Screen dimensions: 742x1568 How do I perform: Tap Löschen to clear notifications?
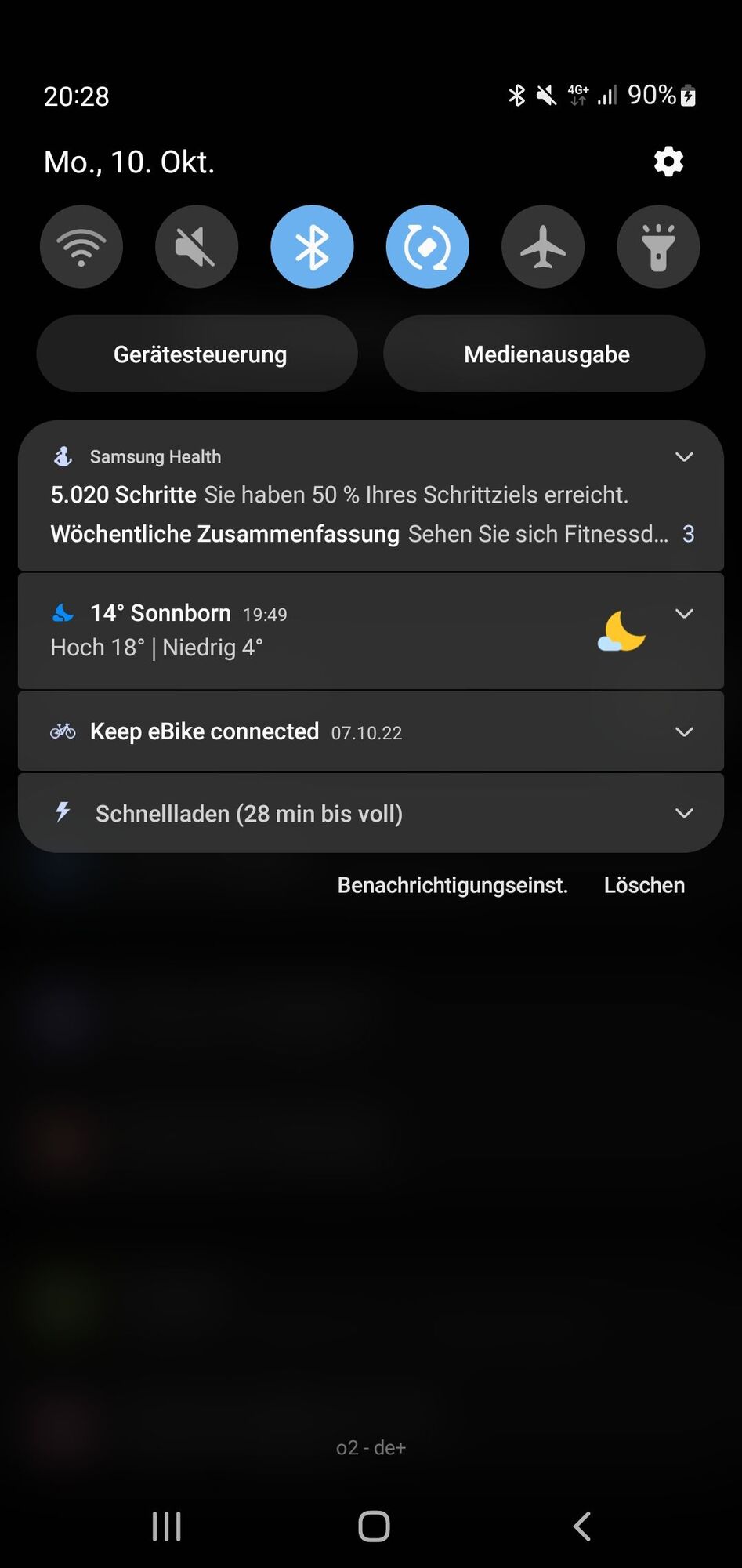[x=644, y=885]
